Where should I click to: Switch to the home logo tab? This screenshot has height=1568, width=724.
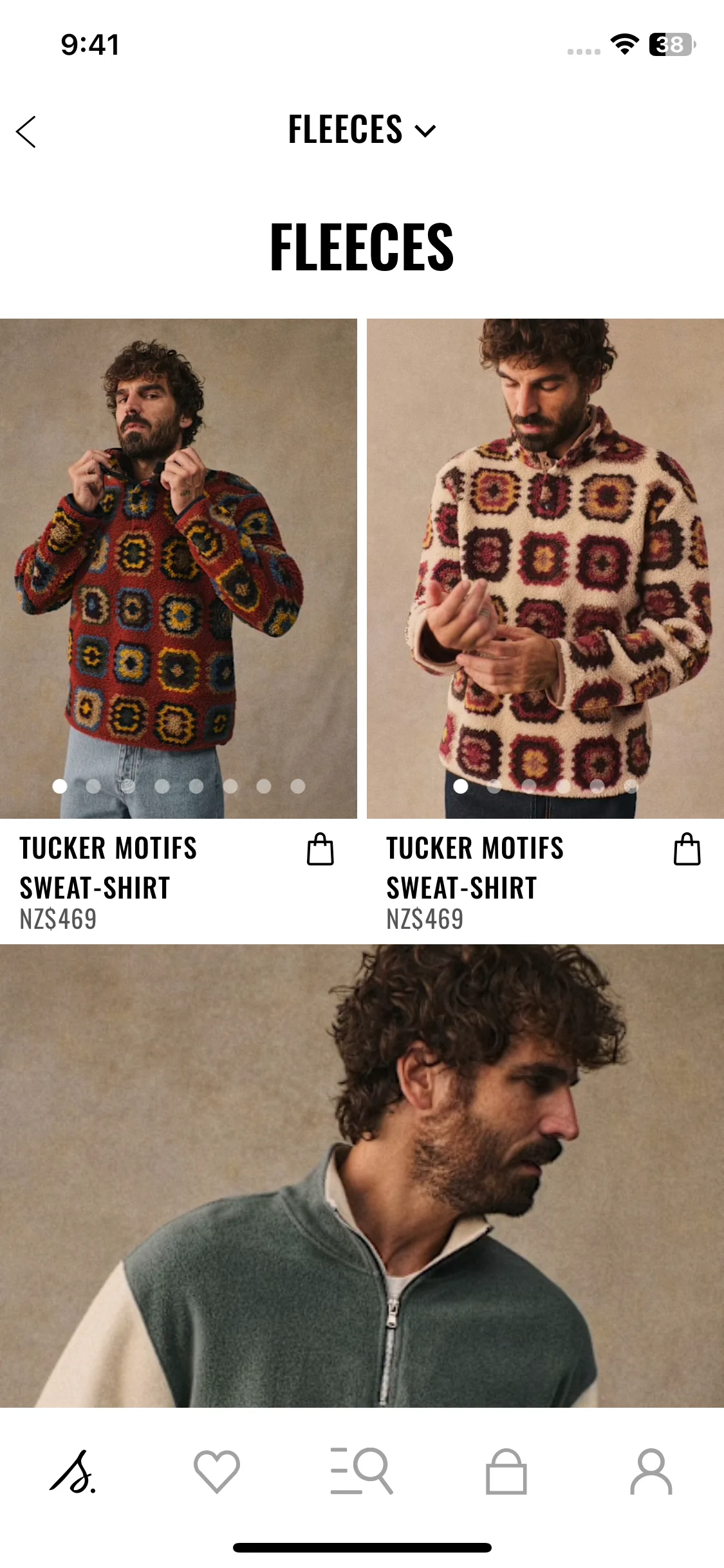click(x=73, y=1471)
